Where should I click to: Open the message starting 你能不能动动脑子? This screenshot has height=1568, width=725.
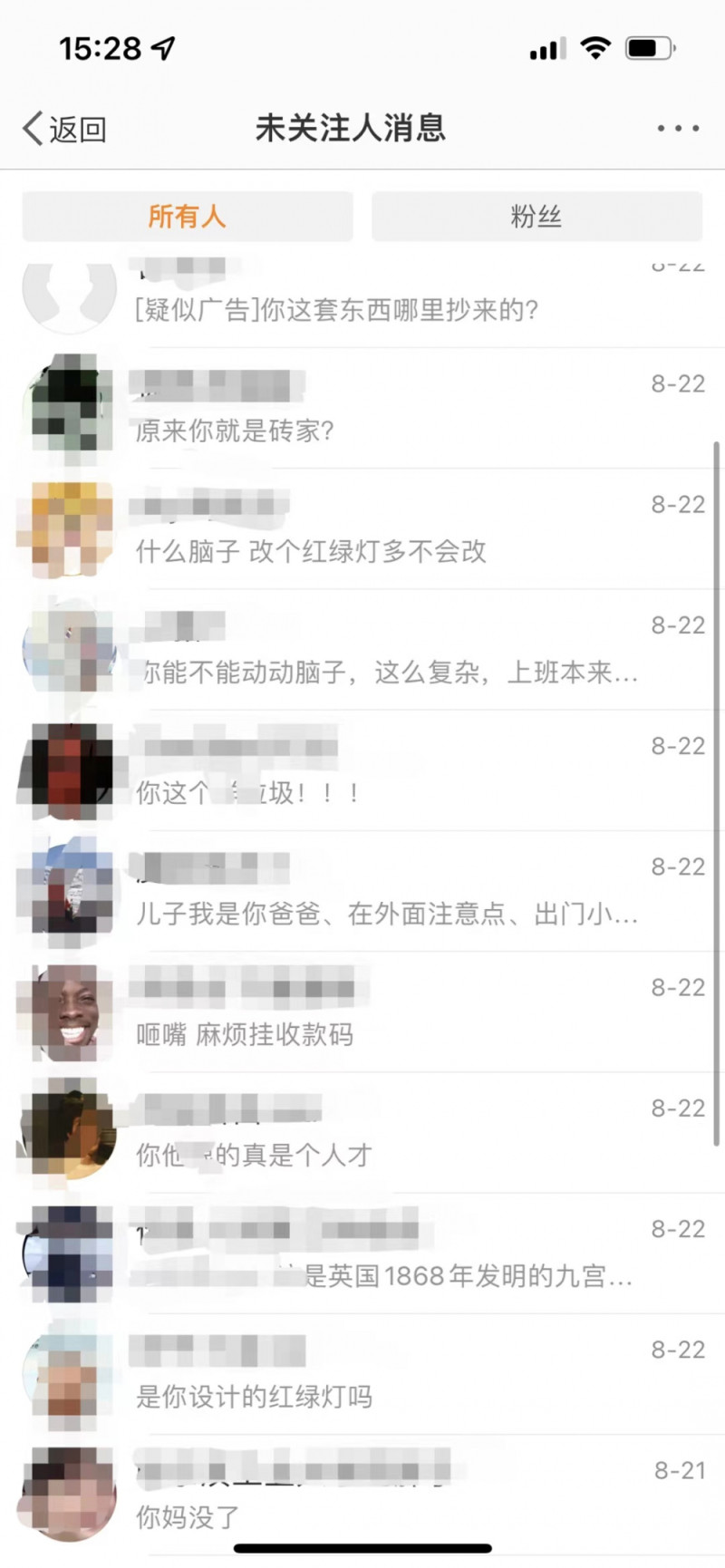coord(362,650)
